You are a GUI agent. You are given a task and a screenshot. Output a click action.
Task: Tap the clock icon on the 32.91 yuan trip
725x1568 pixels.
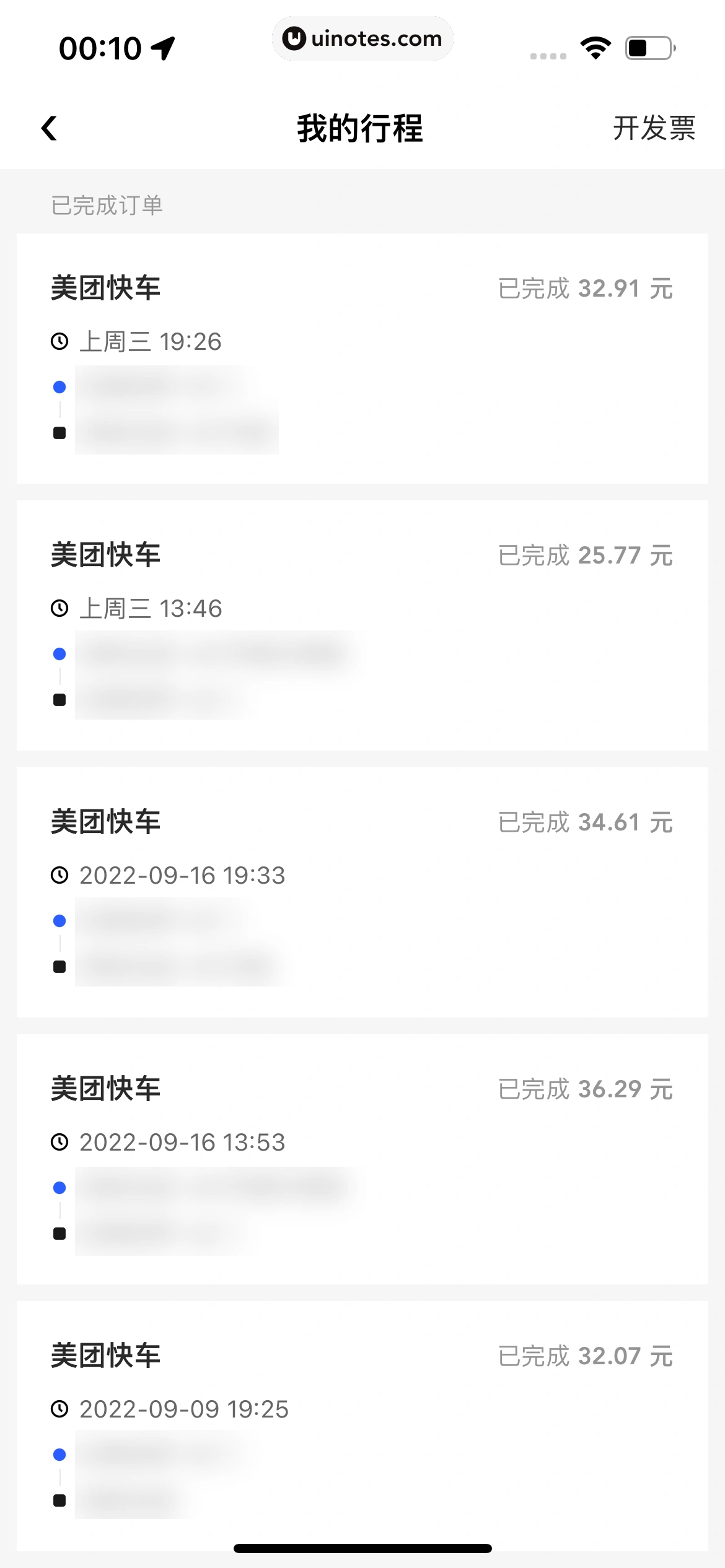pos(59,341)
